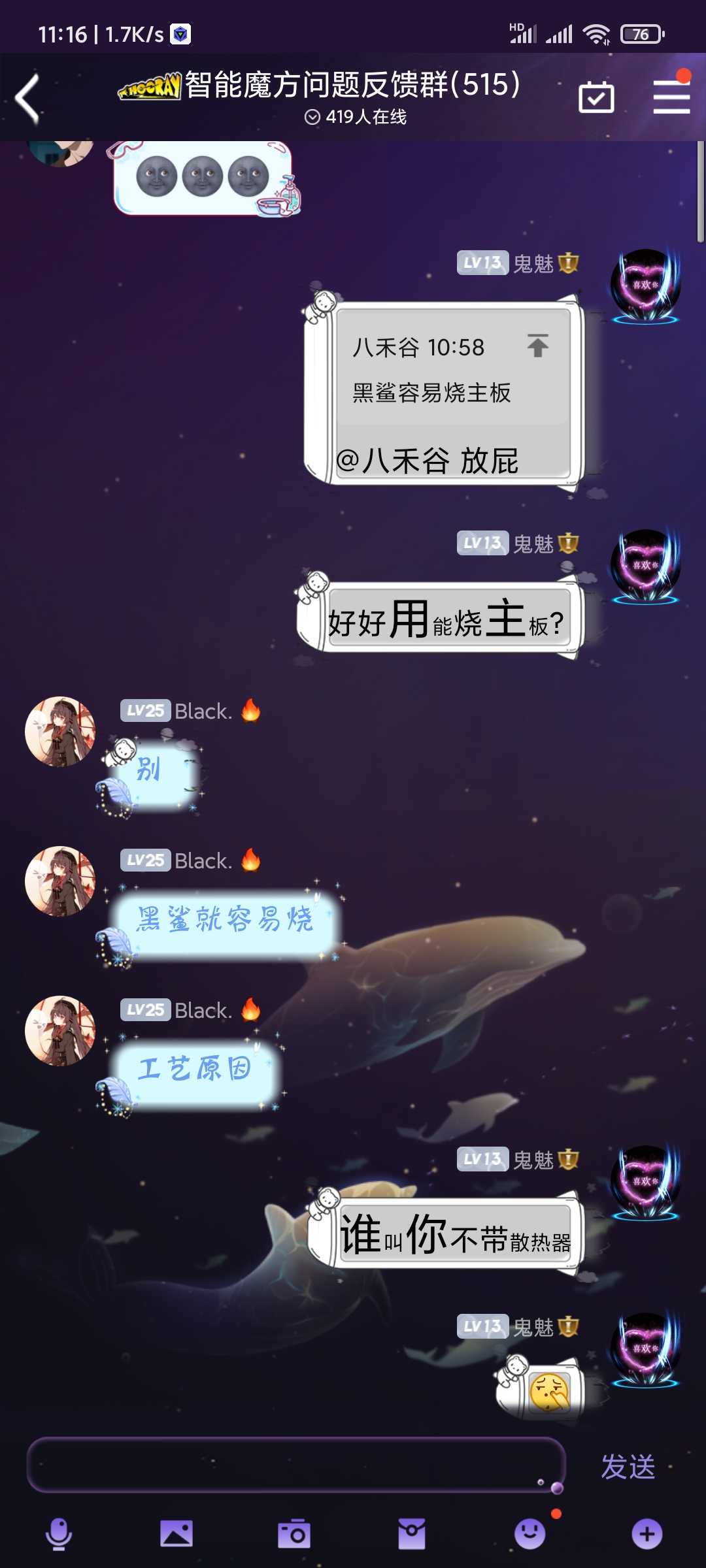Open the group menu with three lines
The image size is (706, 1568).
(671, 96)
